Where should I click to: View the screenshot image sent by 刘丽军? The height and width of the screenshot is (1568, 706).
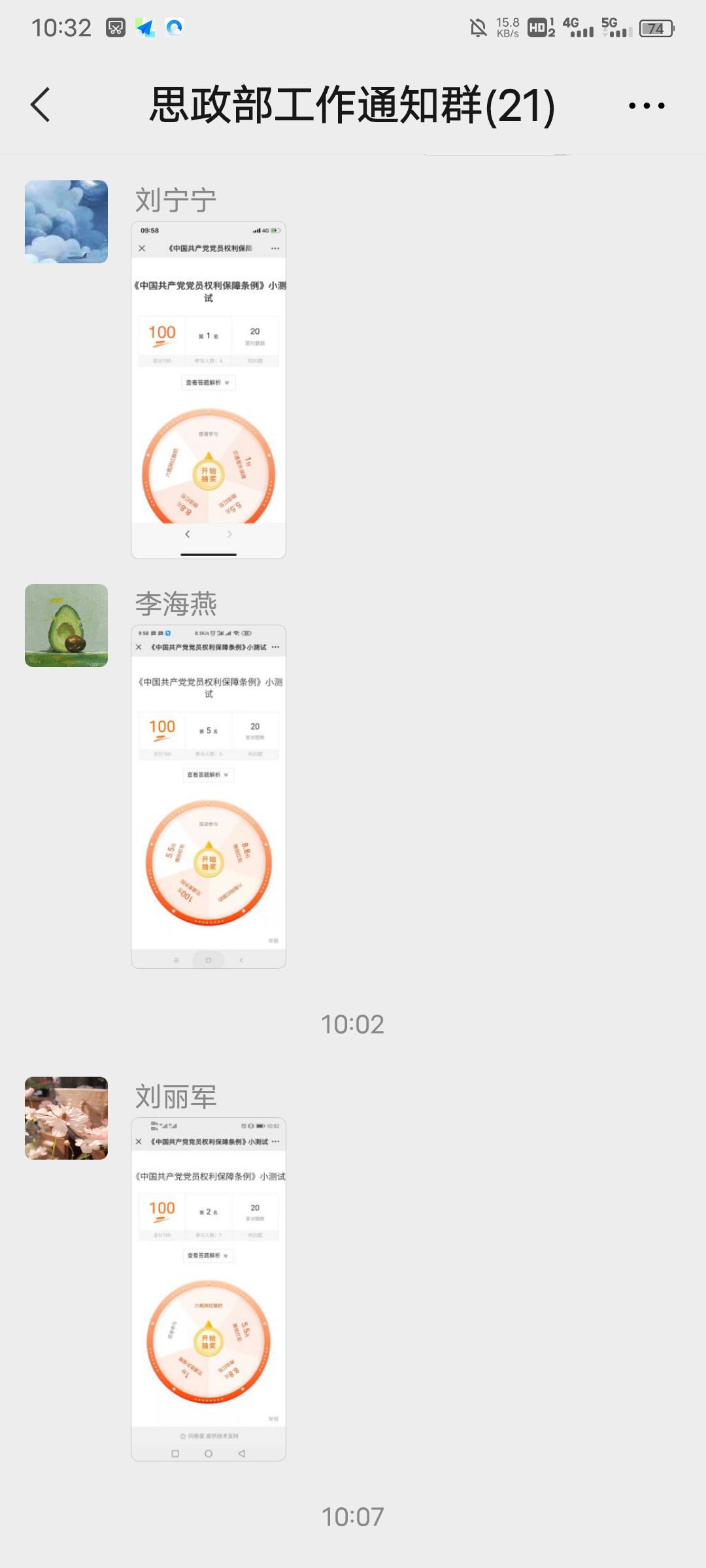pos(209,1289)
